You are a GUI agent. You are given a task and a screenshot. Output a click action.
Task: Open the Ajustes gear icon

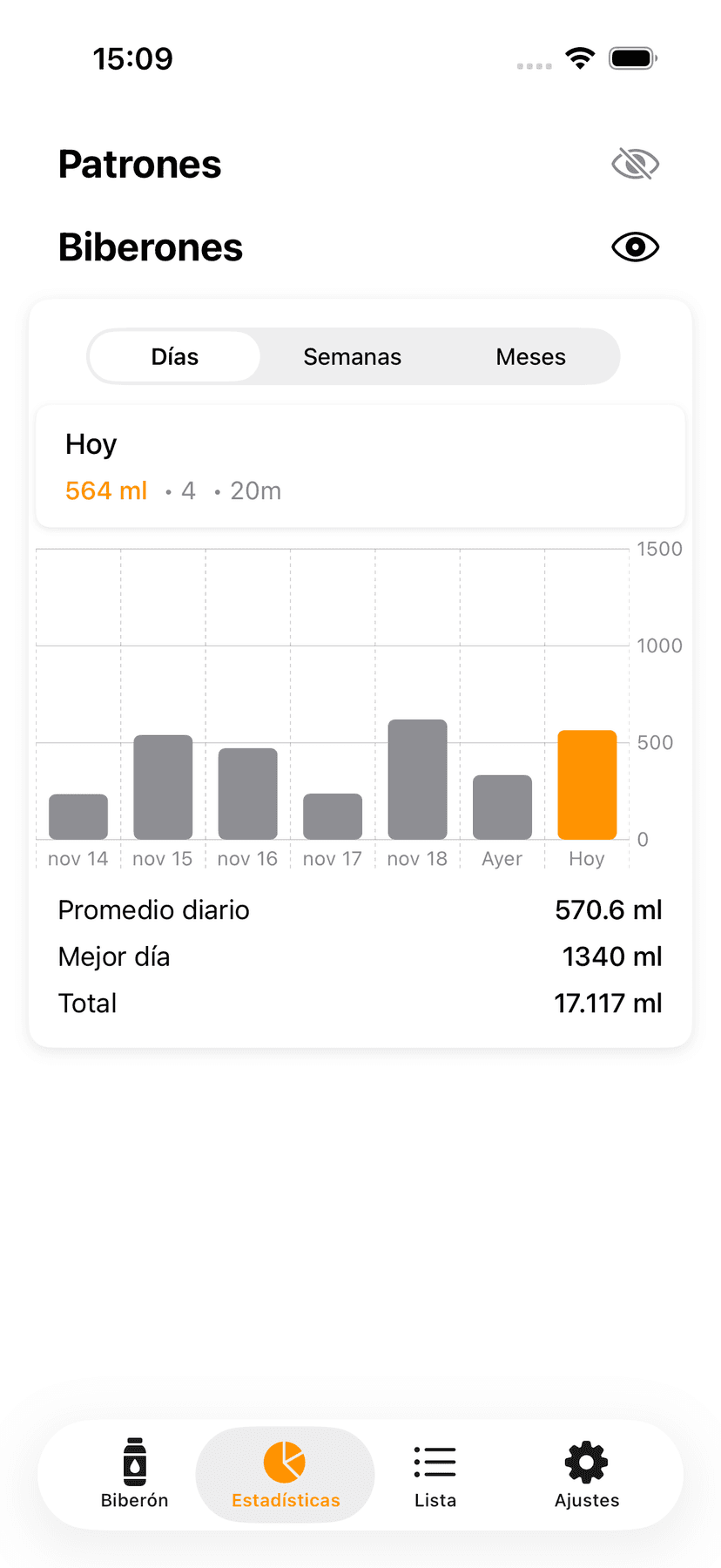click(x=586, y=1461)
